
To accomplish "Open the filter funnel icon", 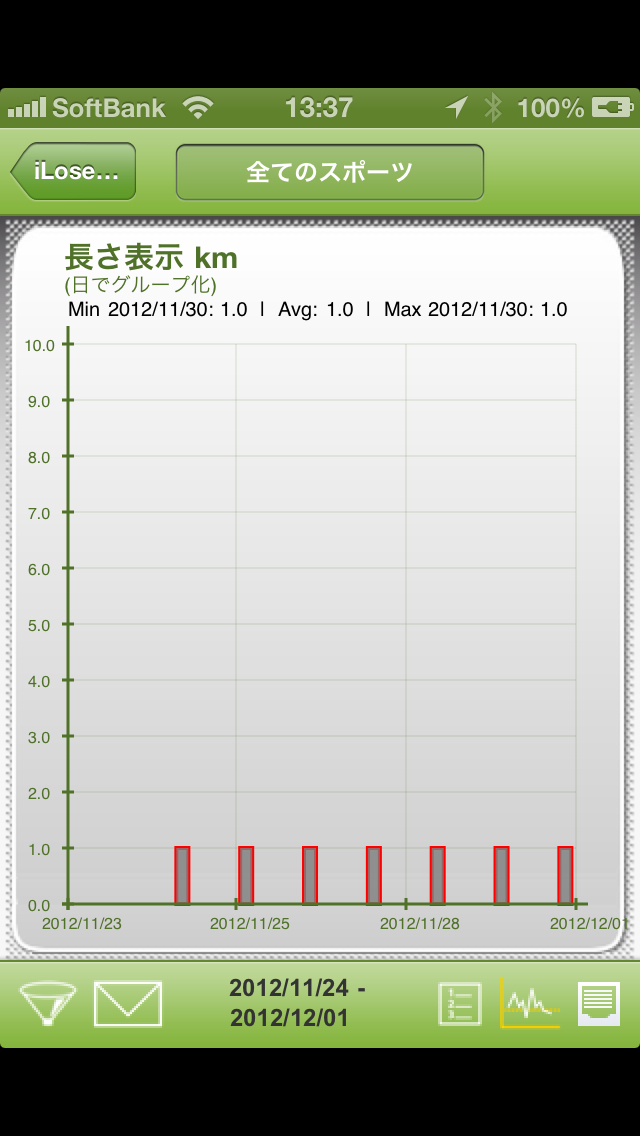I will point(49,1003).
